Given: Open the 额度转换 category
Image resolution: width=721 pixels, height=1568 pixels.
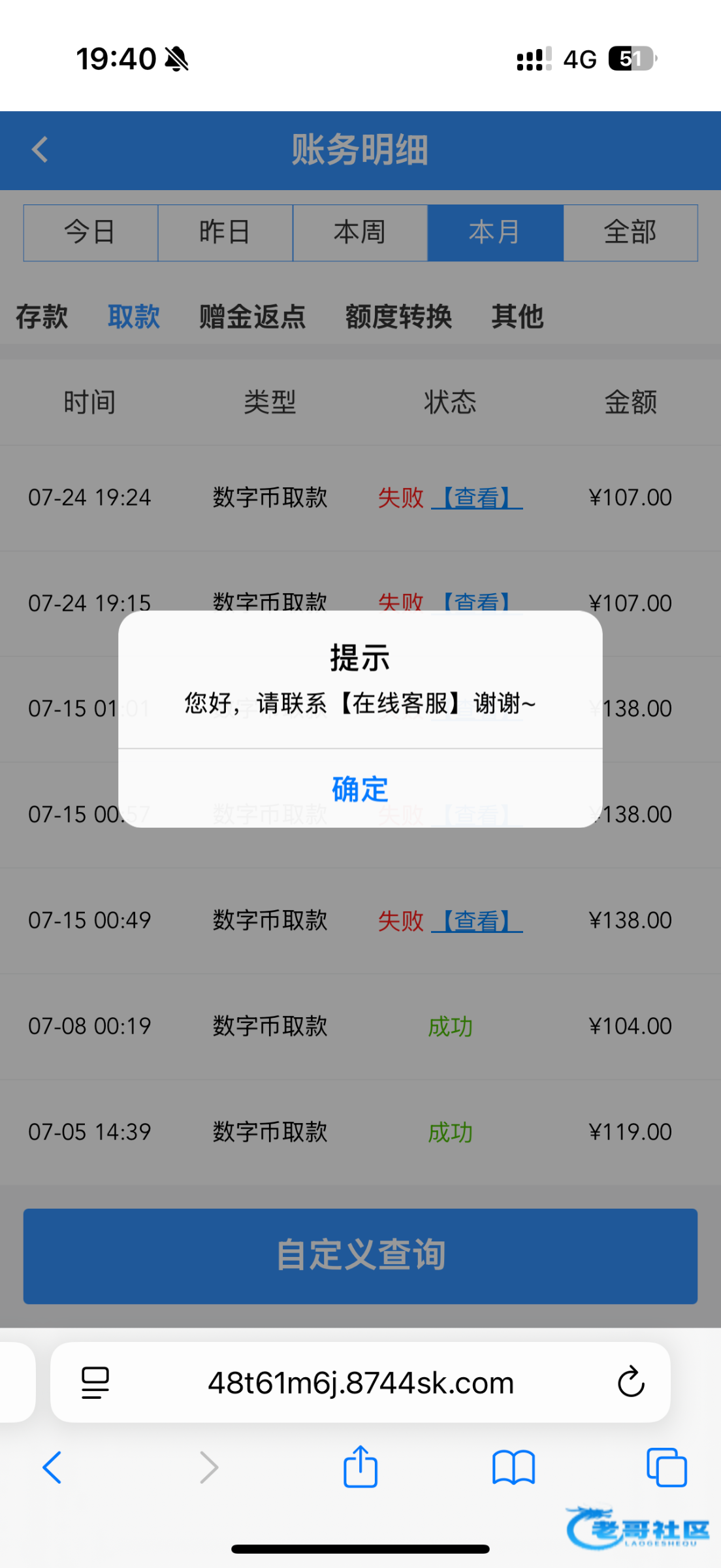Looking at the screenshot, I should pyautogui.click(x=398, y=317).
